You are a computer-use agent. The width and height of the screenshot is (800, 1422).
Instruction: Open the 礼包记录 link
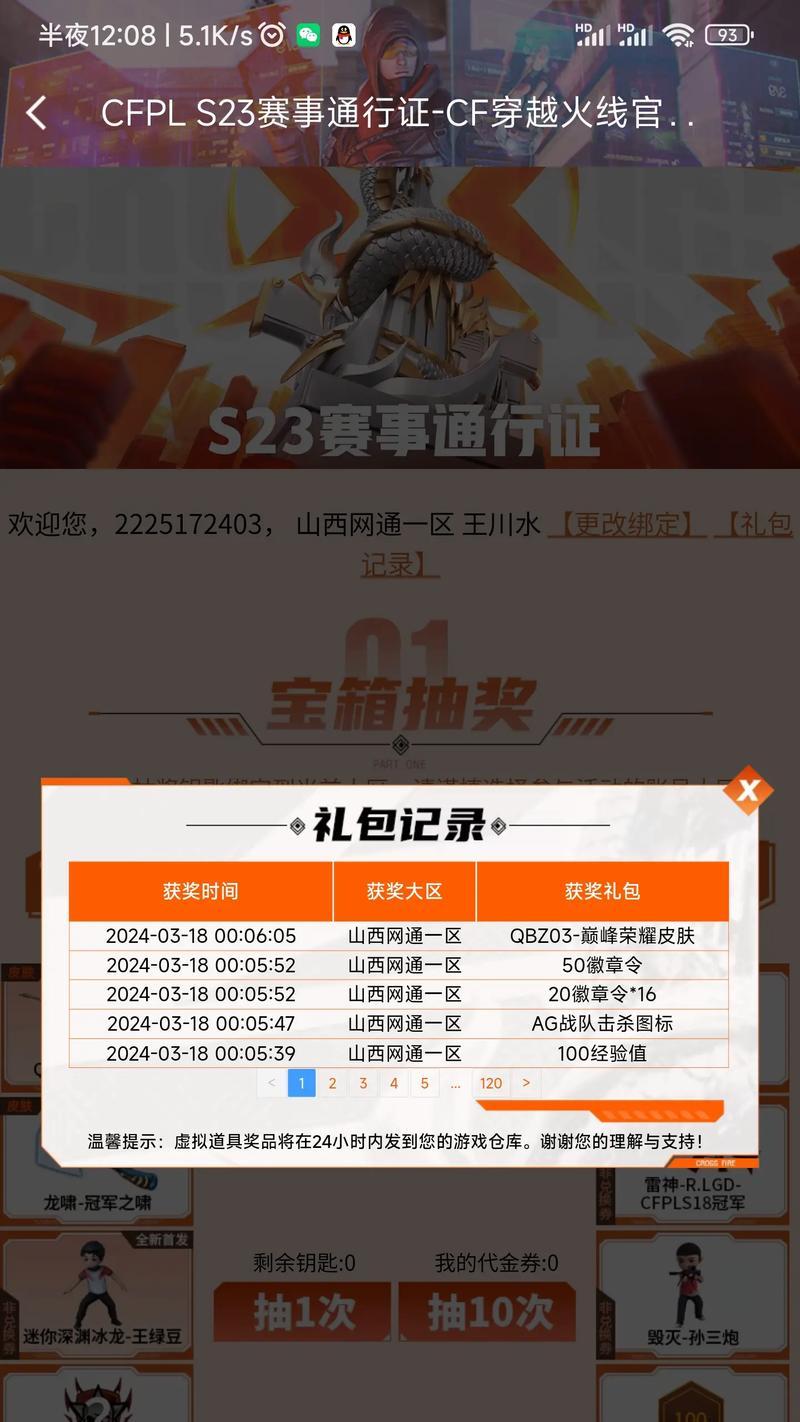pyautogui.click(x=578, y=544)
